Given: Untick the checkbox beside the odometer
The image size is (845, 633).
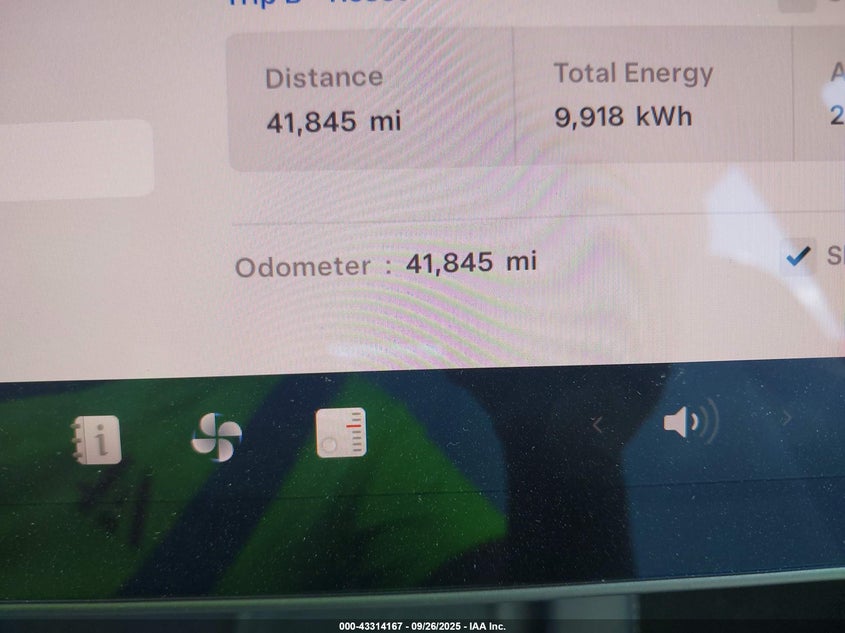Looking at the screenshot, I should point(798,258).
